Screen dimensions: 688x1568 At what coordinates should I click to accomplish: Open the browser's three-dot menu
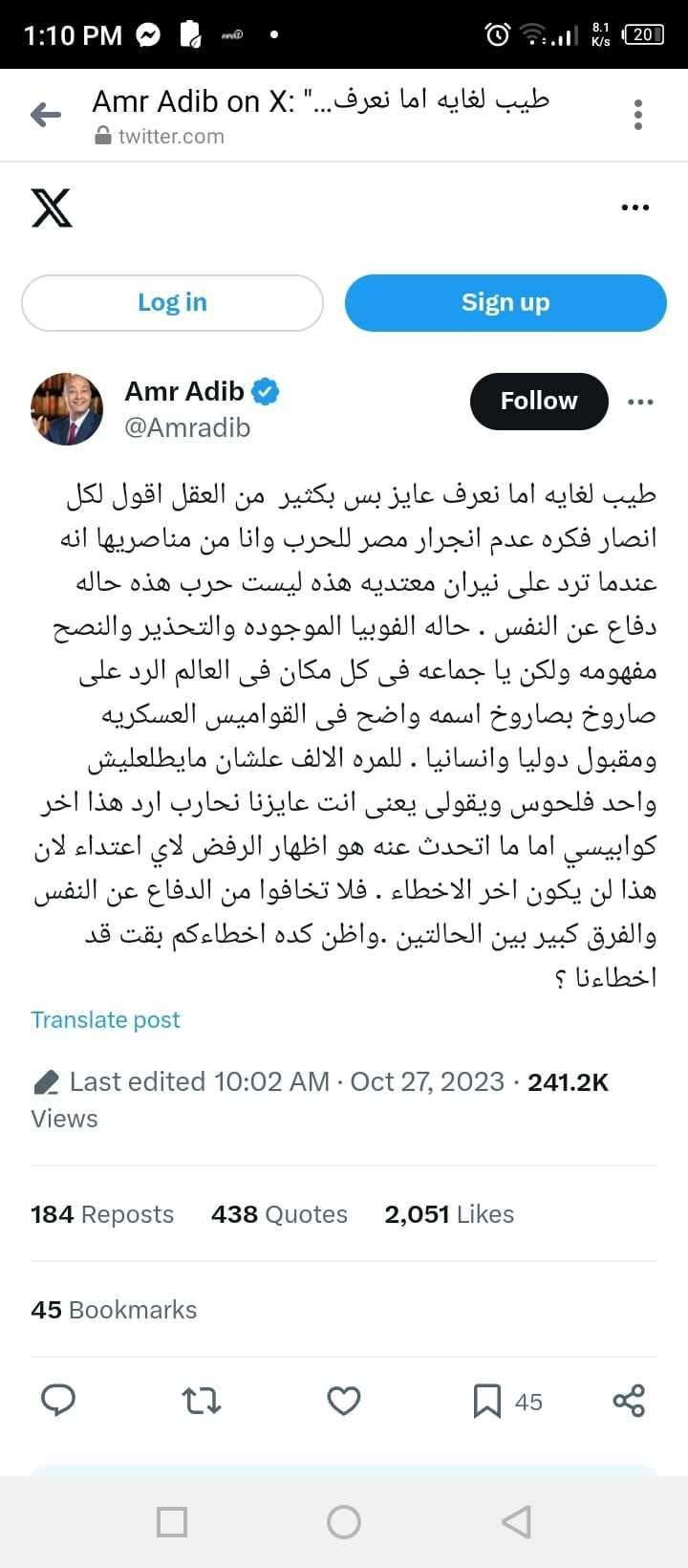(637, 114)
